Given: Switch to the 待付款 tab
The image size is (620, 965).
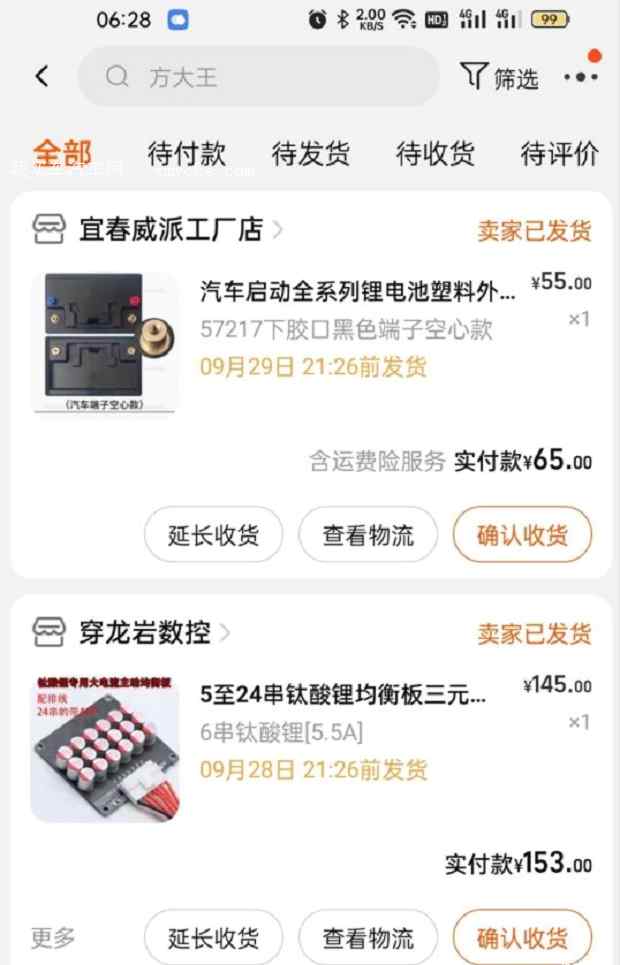Looking at the screenshot, I should pos(187,153).
